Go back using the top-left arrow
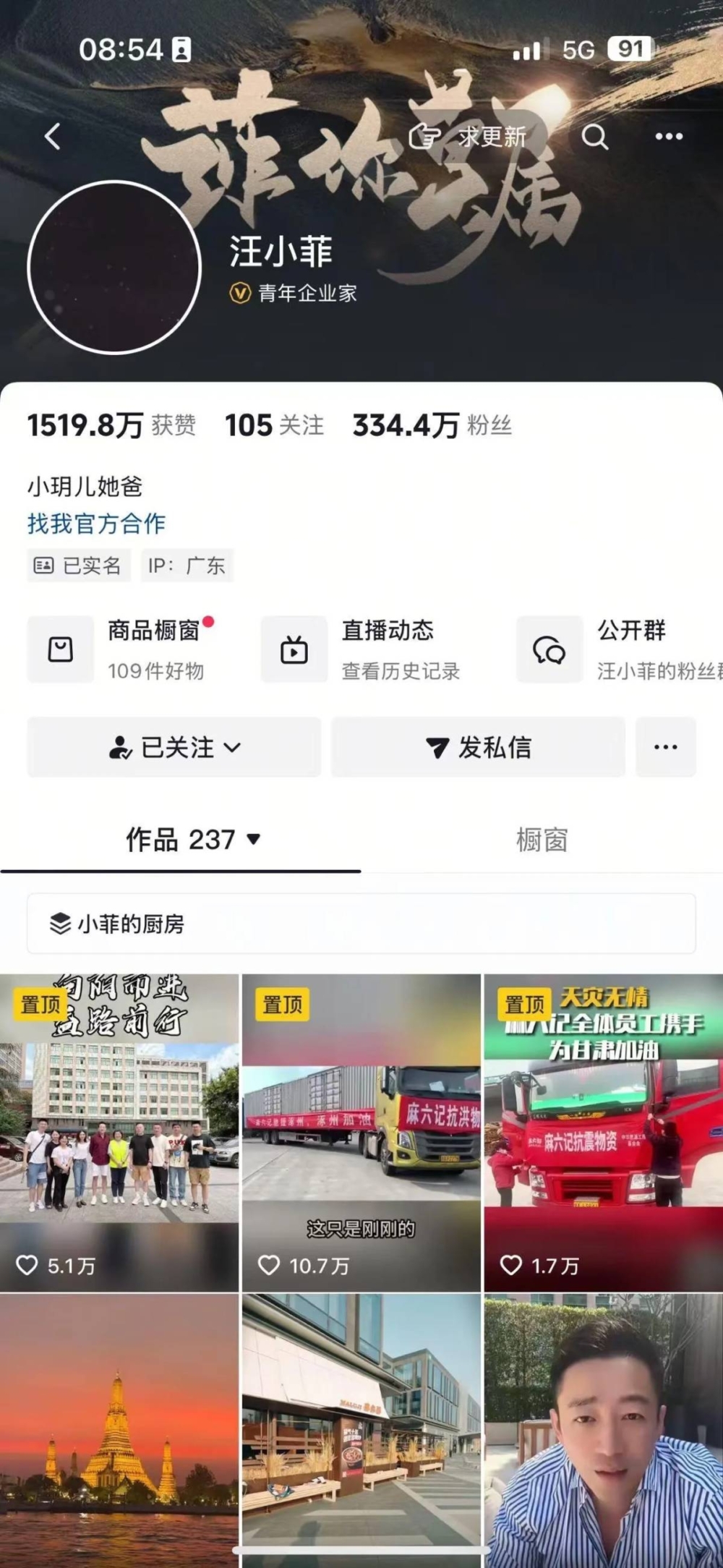Screen dimensions: 723x1568 pyautogui.click(x=52, y=136)
